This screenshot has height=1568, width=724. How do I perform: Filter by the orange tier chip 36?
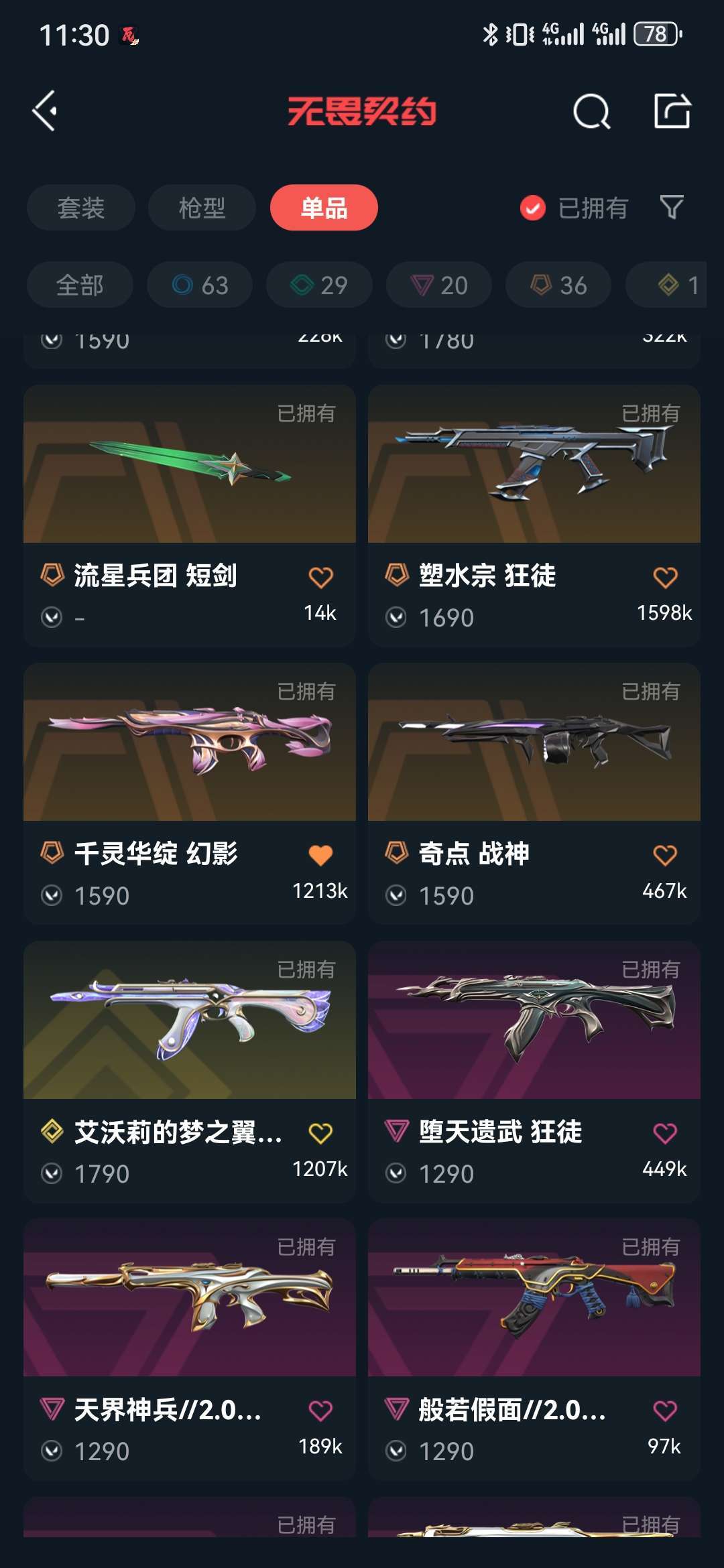pos(558,285)
